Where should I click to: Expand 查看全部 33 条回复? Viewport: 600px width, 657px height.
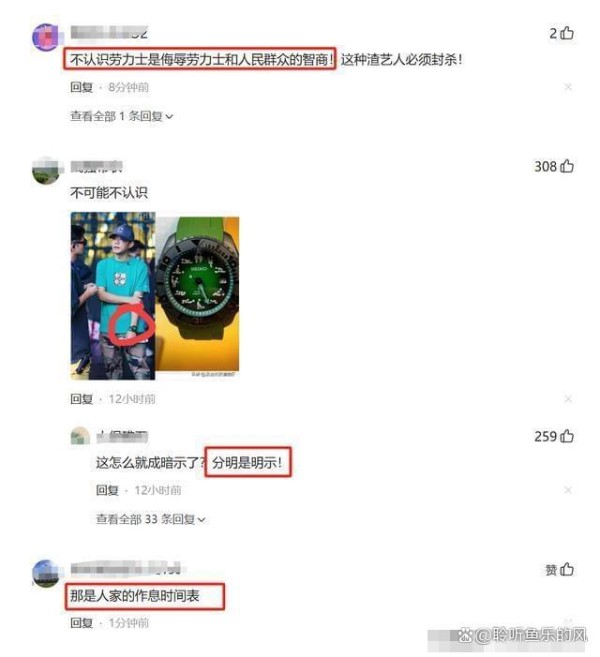click(x=150, y=519)
